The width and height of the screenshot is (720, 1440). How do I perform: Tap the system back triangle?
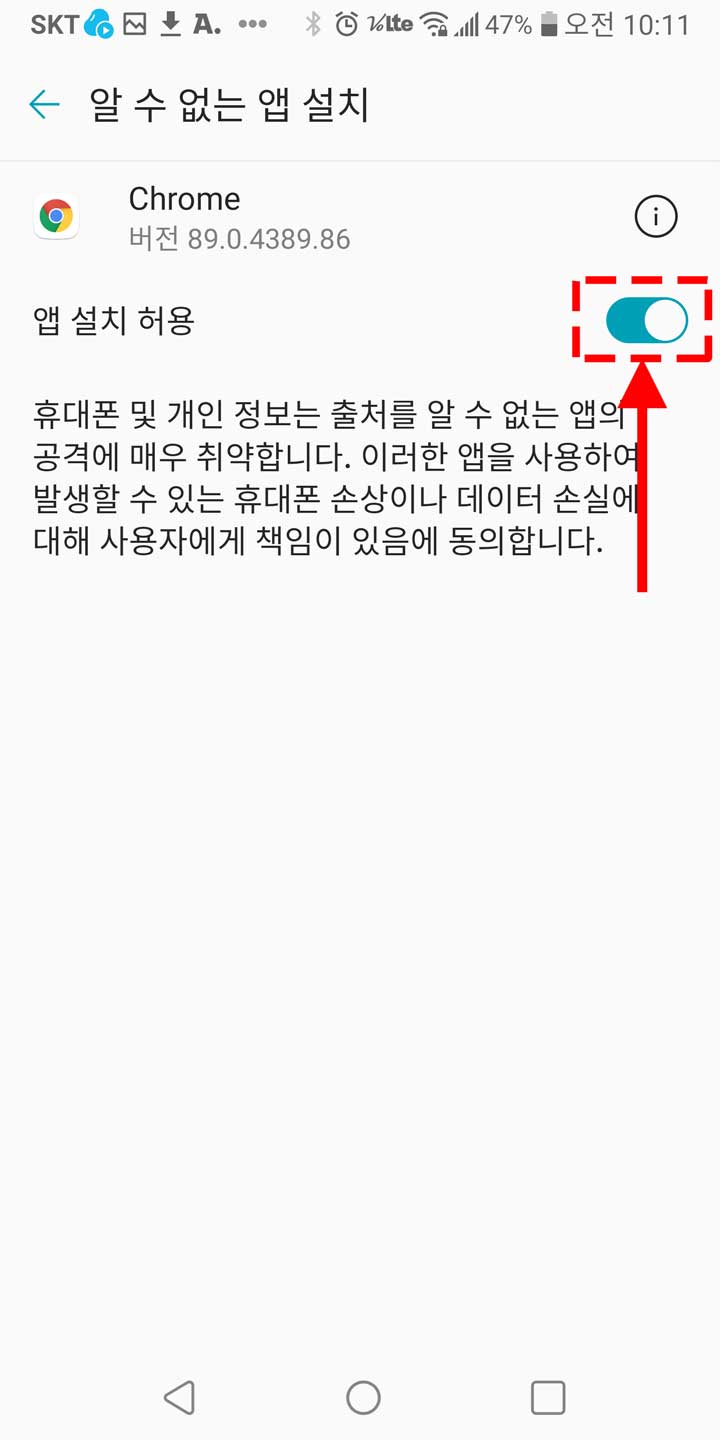[179, 1397]
